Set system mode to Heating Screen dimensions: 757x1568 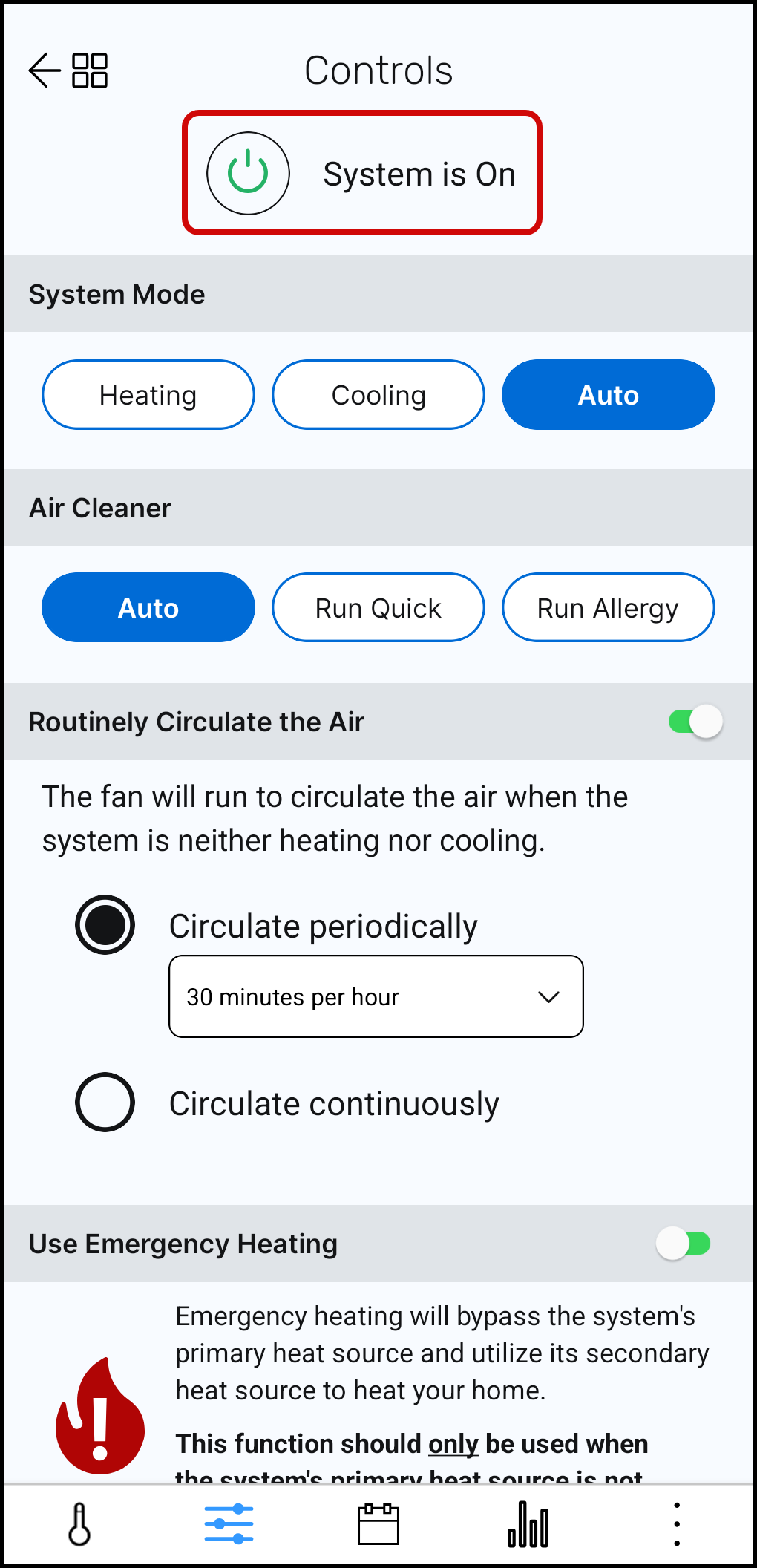click(x=148, y=395)
